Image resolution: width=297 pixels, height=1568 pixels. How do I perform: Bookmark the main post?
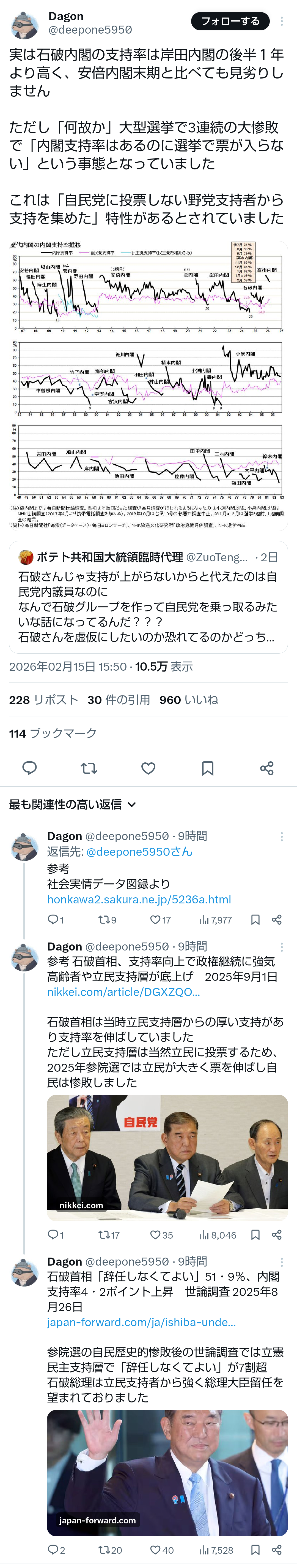pyautogui.click(x=207, y=768)
